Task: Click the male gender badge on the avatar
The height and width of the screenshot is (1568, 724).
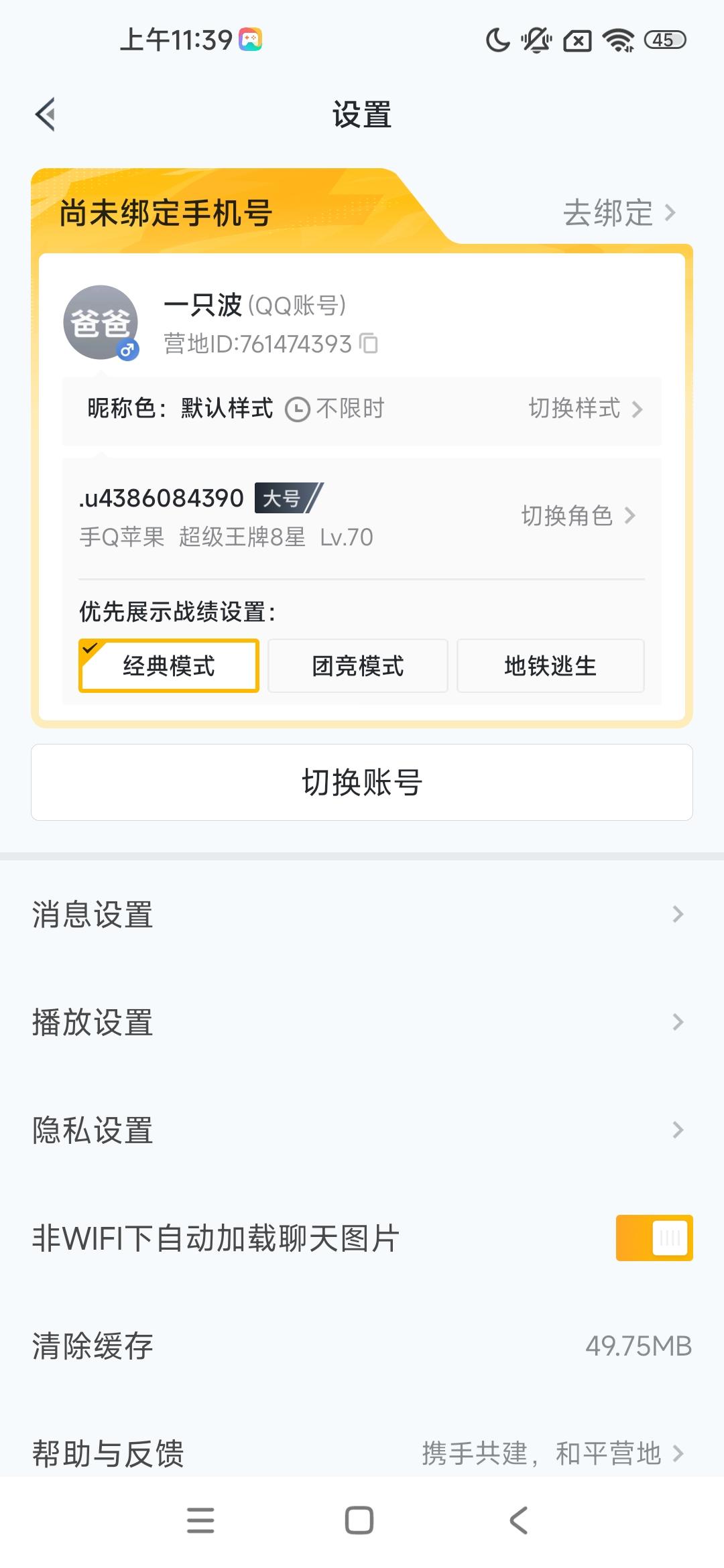Action: tap(128, 350)
